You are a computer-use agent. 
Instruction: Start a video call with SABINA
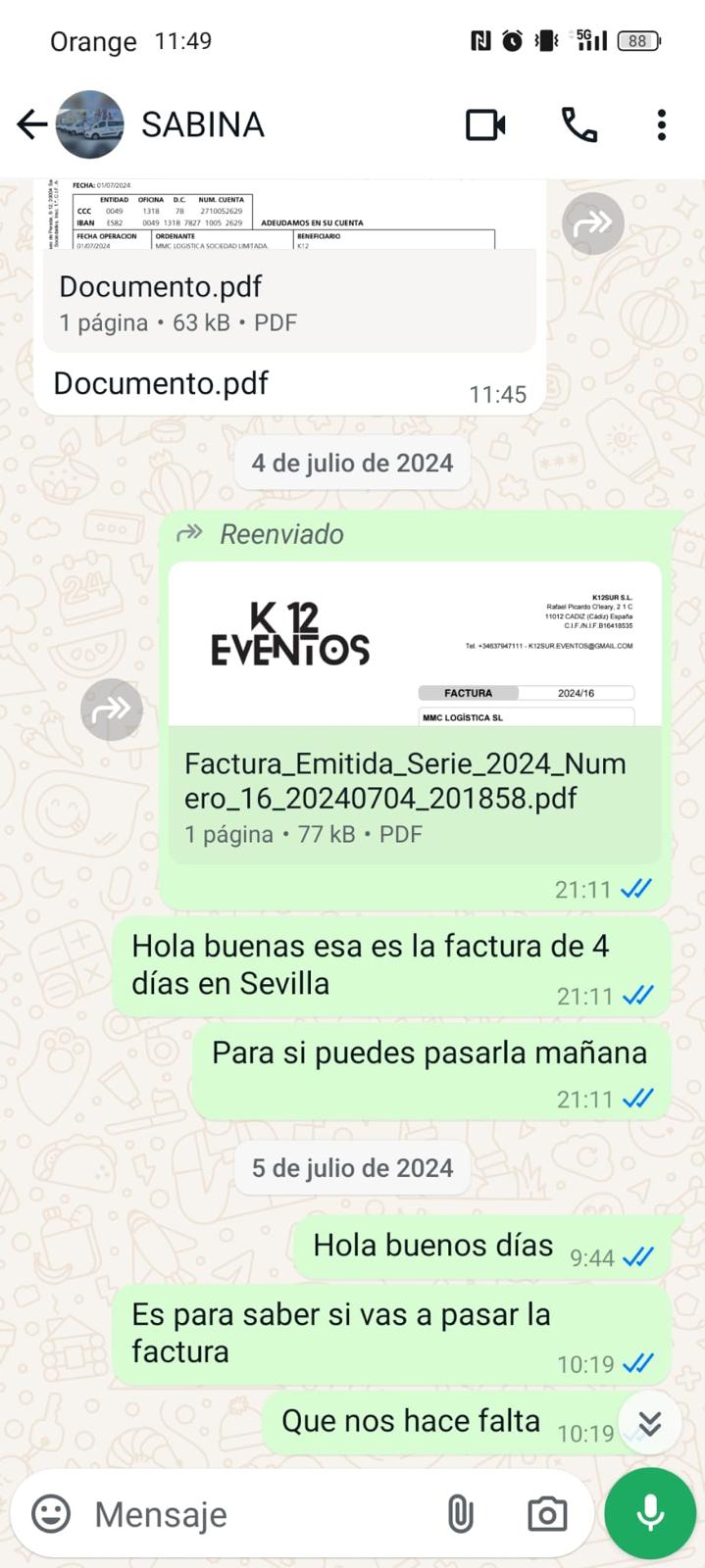485,124
